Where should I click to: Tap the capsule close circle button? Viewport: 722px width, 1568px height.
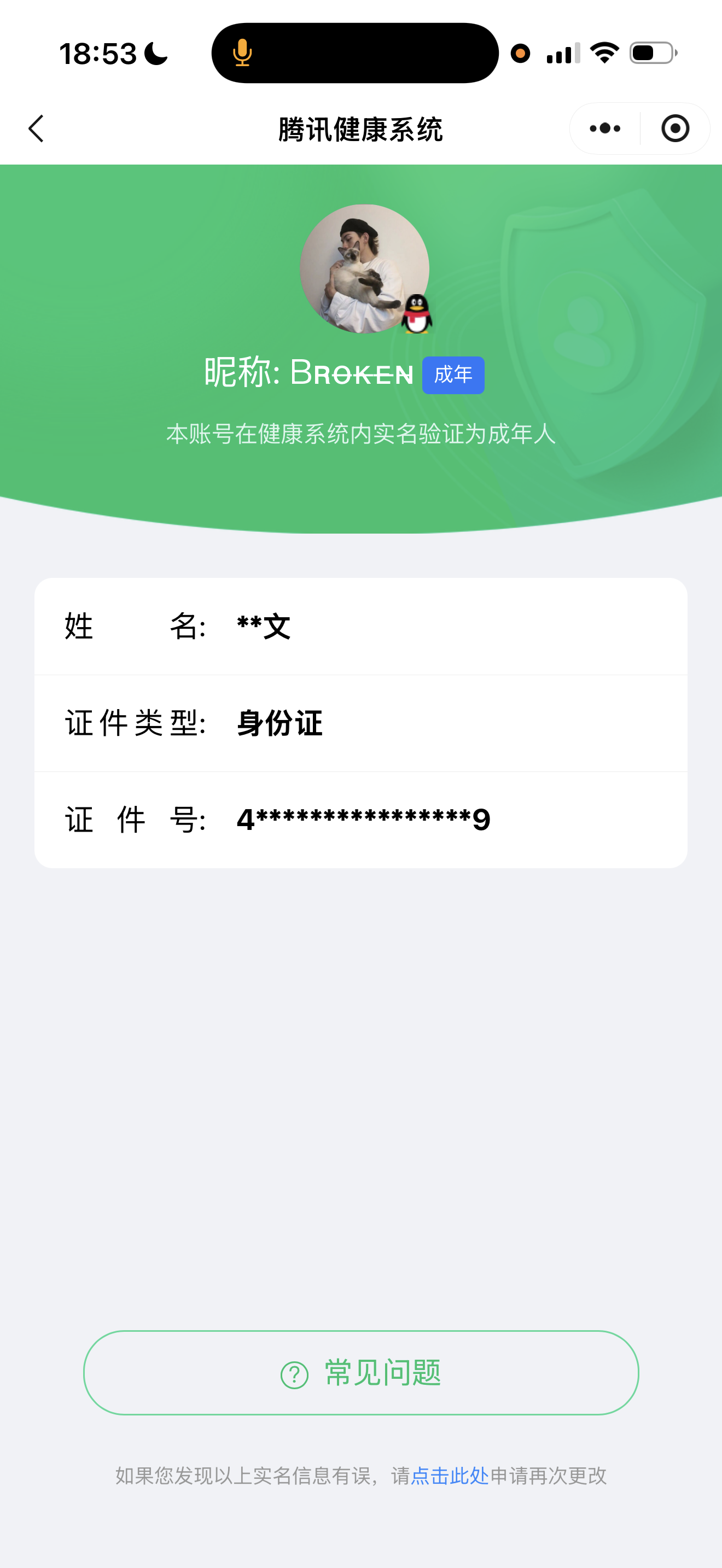click(674, 128)
